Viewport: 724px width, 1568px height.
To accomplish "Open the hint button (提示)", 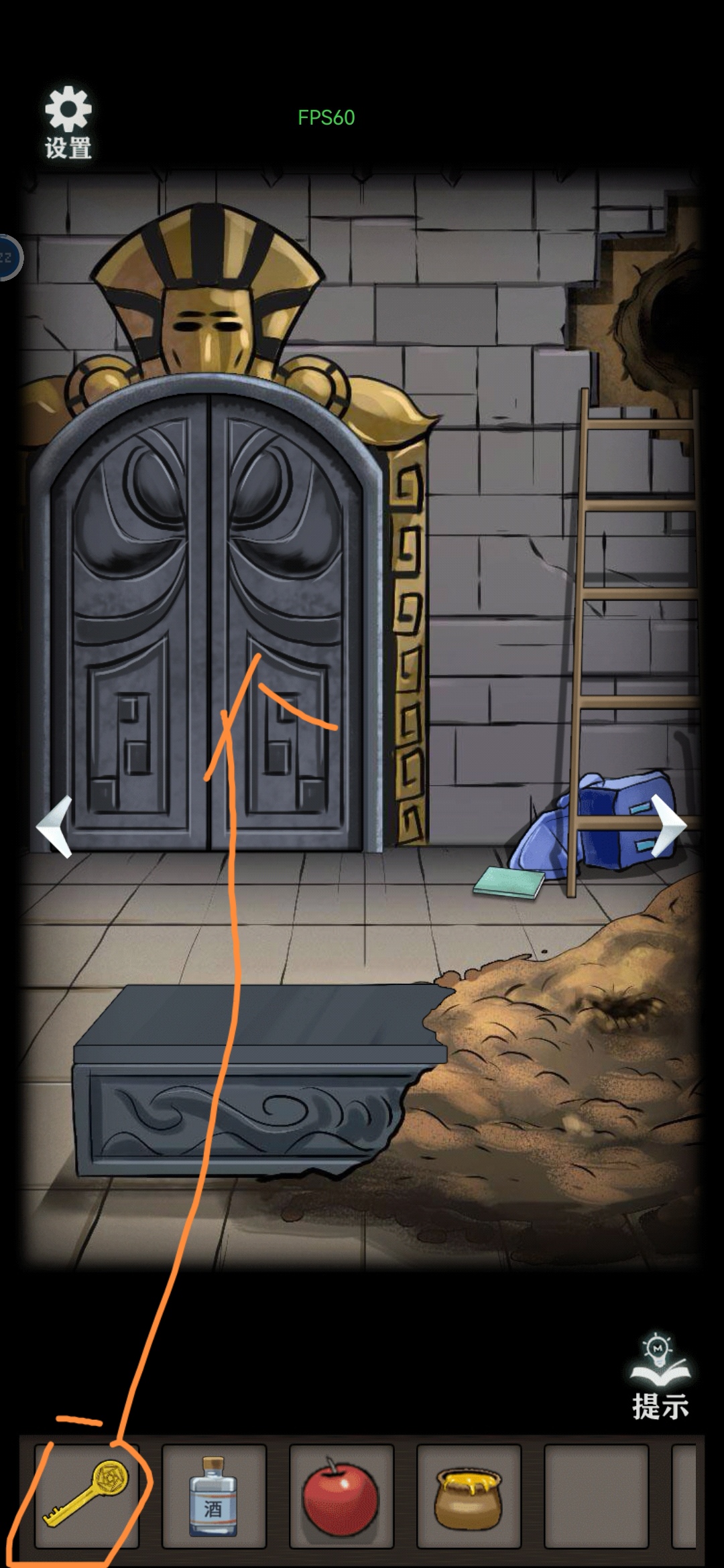I will [660, 1379].
